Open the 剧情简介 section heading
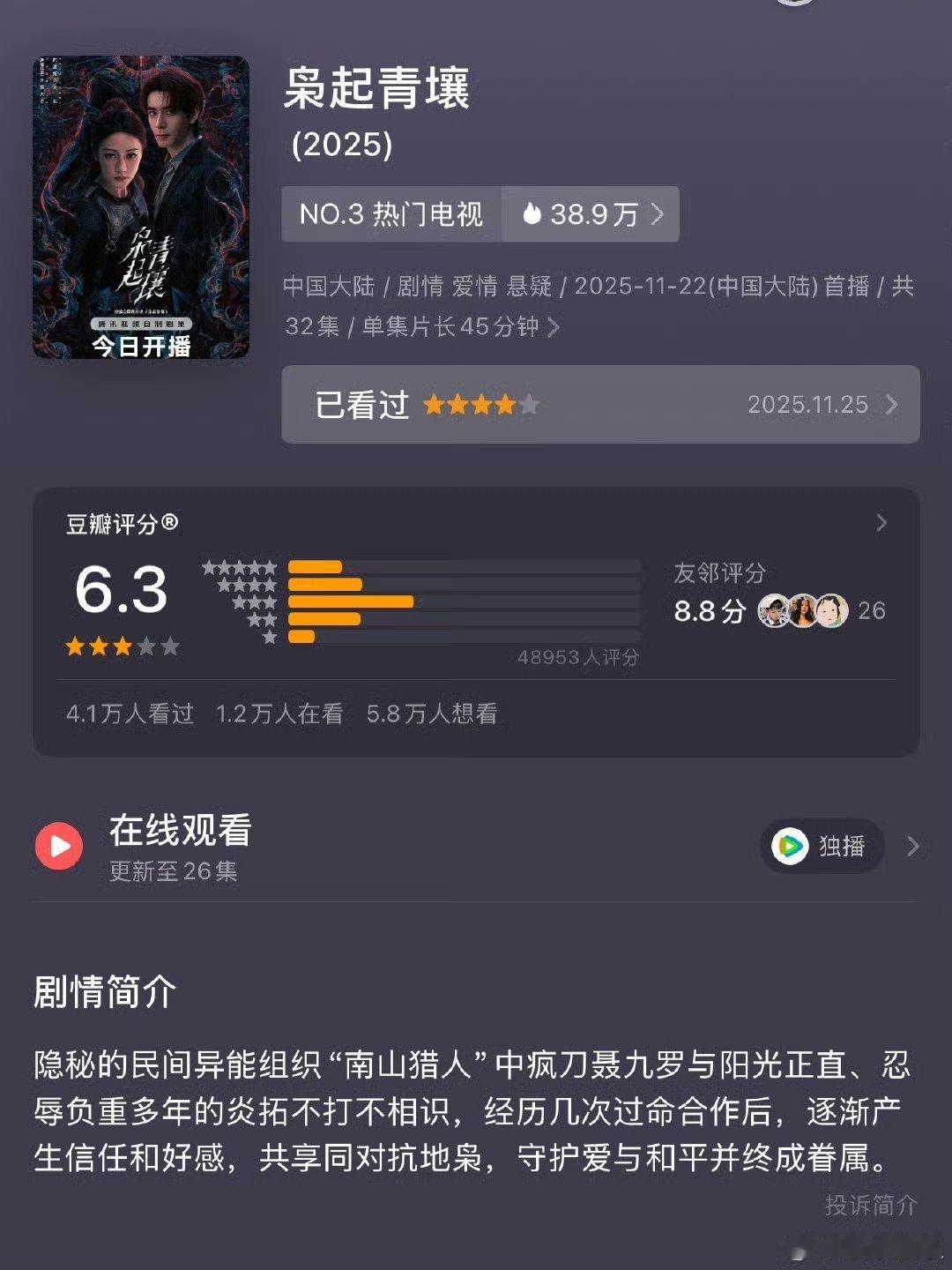The height and width of the screenshot is (1270, 952). [106, 991]
